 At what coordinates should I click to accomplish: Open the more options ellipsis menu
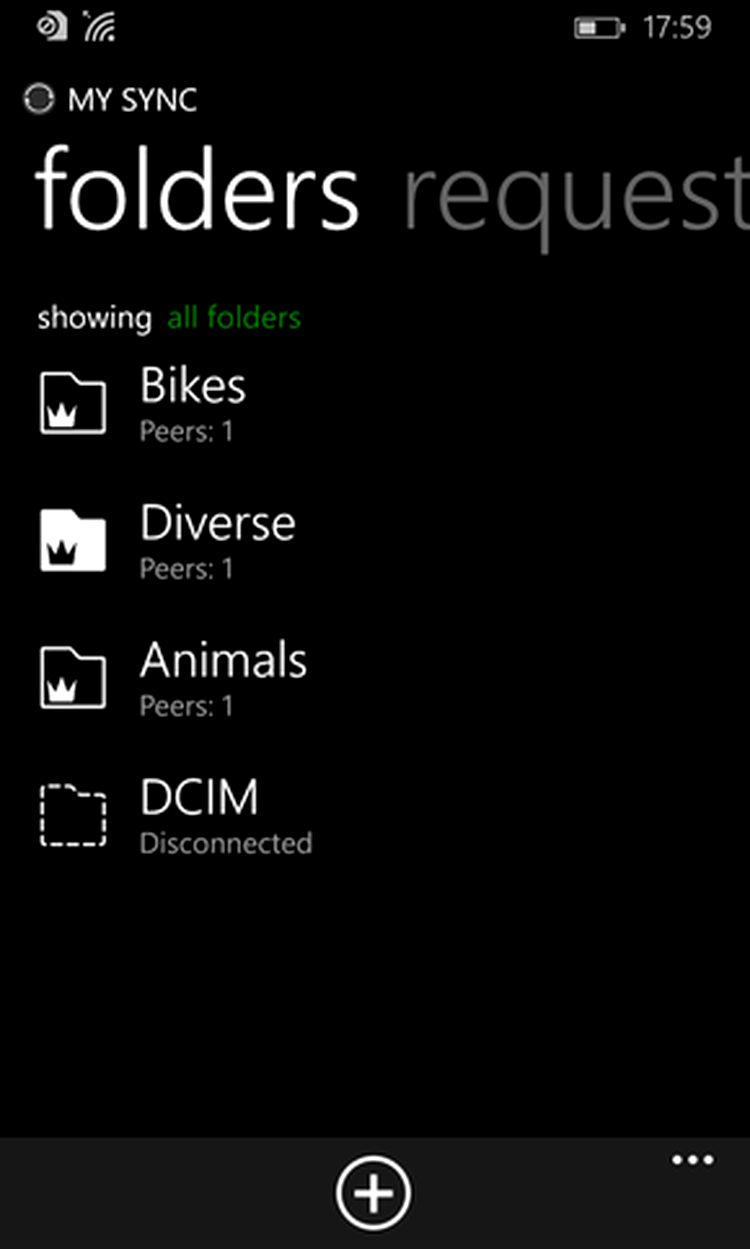click(693, 1160)
